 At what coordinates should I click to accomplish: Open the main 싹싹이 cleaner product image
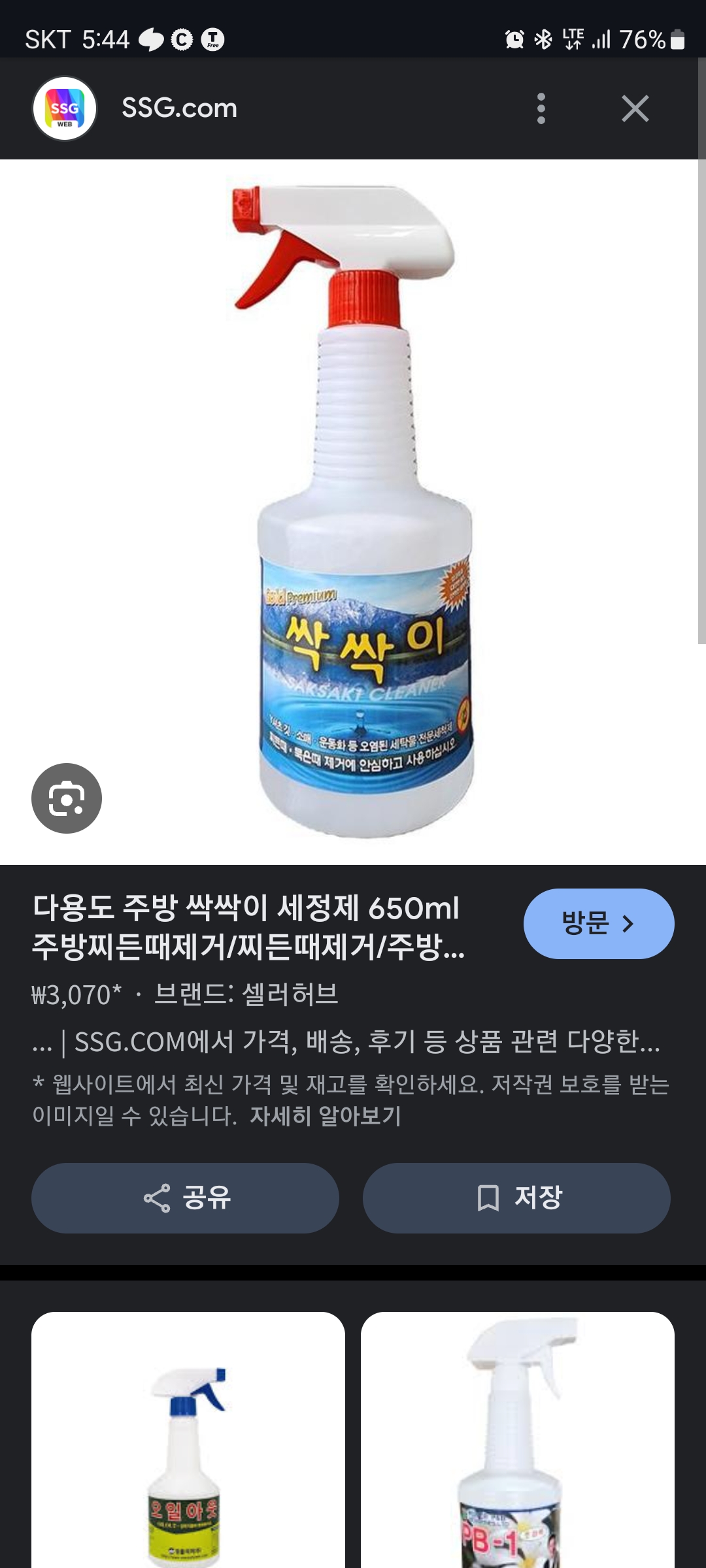coord(353,512)
